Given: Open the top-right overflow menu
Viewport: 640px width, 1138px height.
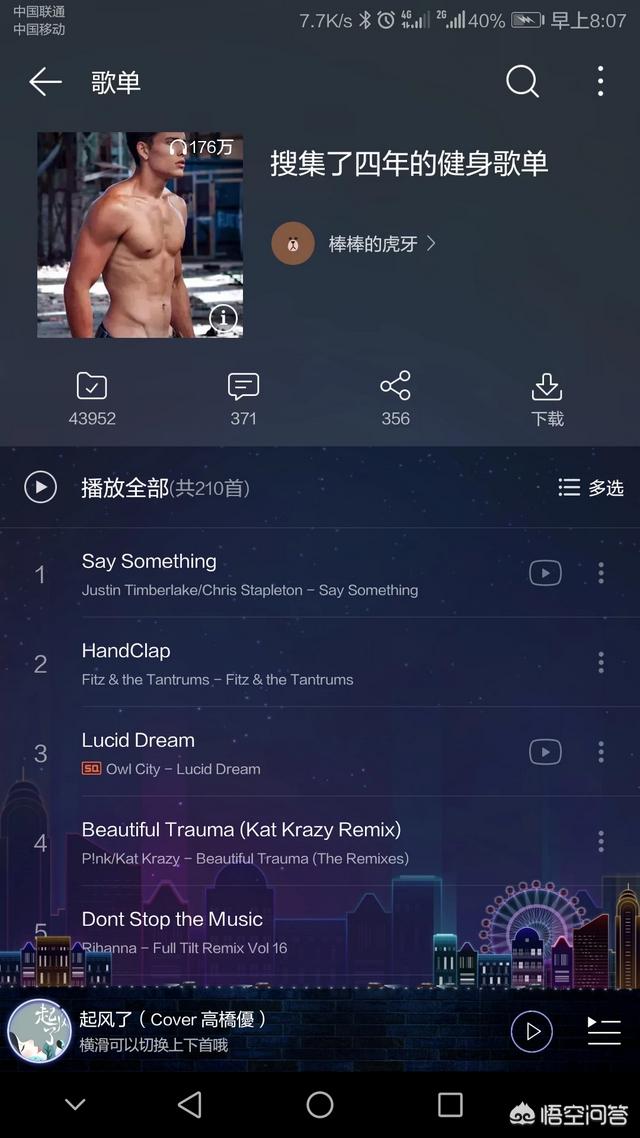Looking at the screenshot, I should [x=600, y=82].
